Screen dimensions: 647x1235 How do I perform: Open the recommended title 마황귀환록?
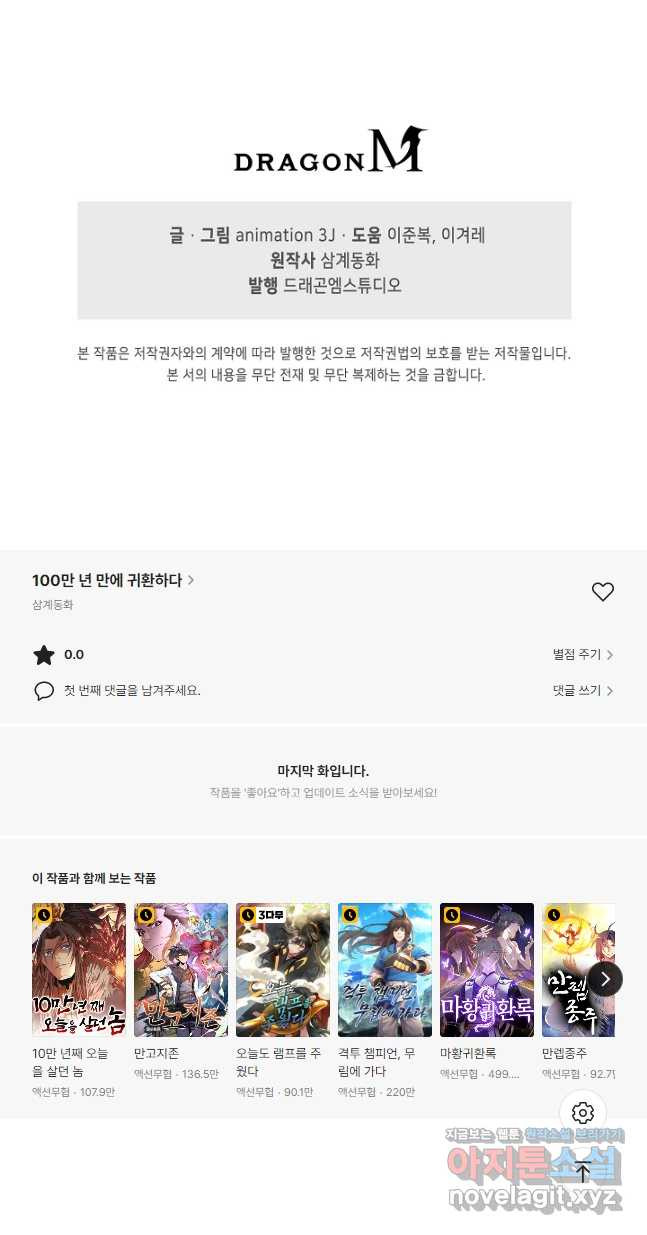487,970
